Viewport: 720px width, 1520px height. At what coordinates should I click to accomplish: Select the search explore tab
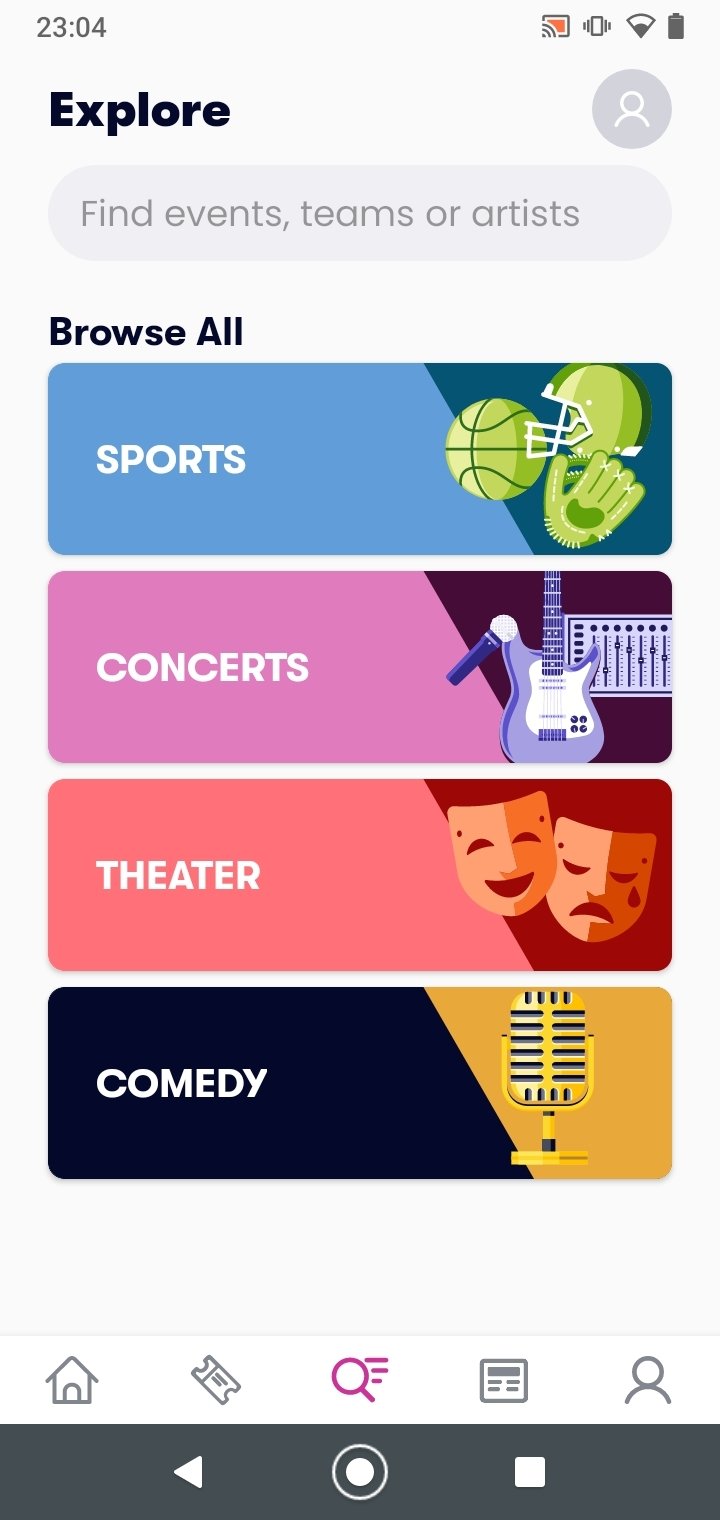pyautogui.click(x=360, y=1381)
